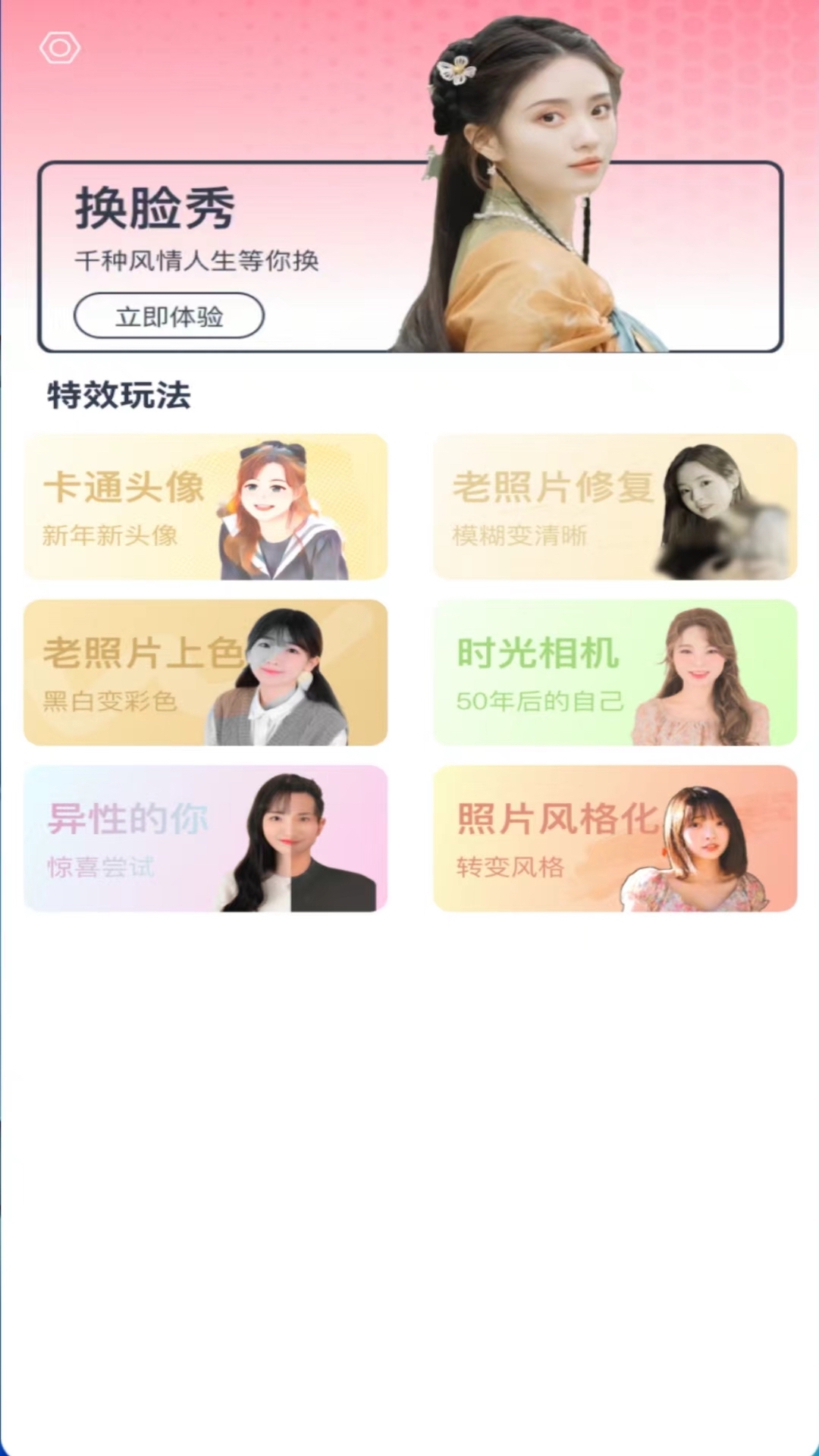The image size is (819, 1456).
Task: Click the 50年后的自己 subtitle text
Action: (538, 701)
